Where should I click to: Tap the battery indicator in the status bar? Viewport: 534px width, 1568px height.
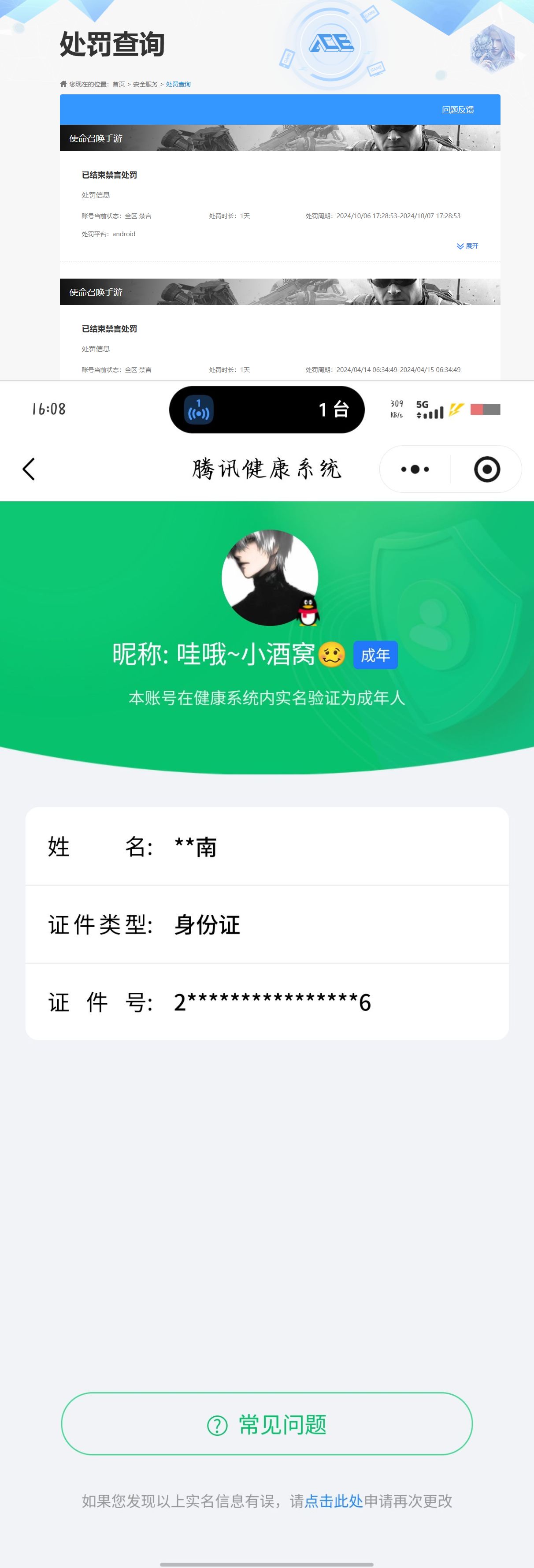pos(485,410)
